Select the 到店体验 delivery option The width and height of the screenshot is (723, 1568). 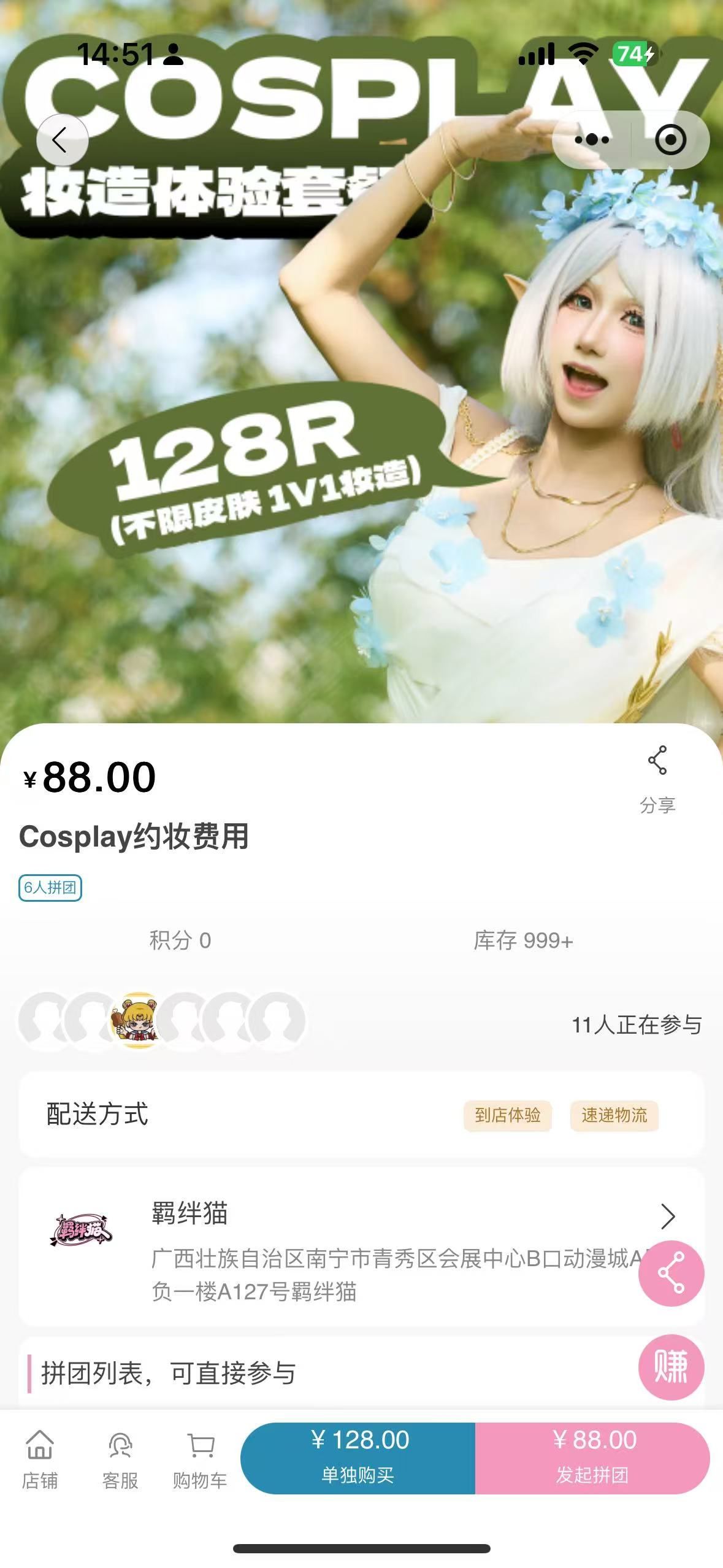click(x=507, y=1115)
